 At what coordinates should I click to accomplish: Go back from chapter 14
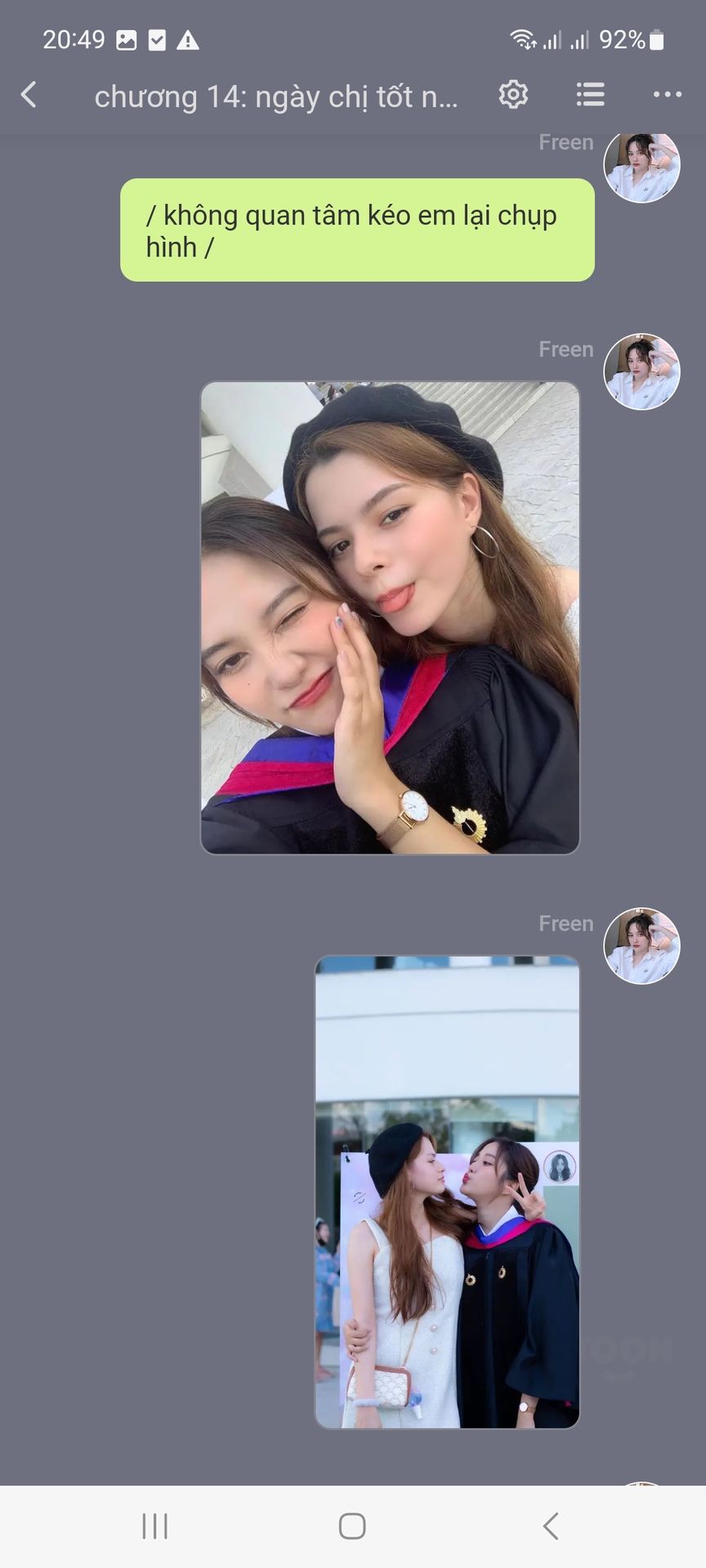coord(29,96)
